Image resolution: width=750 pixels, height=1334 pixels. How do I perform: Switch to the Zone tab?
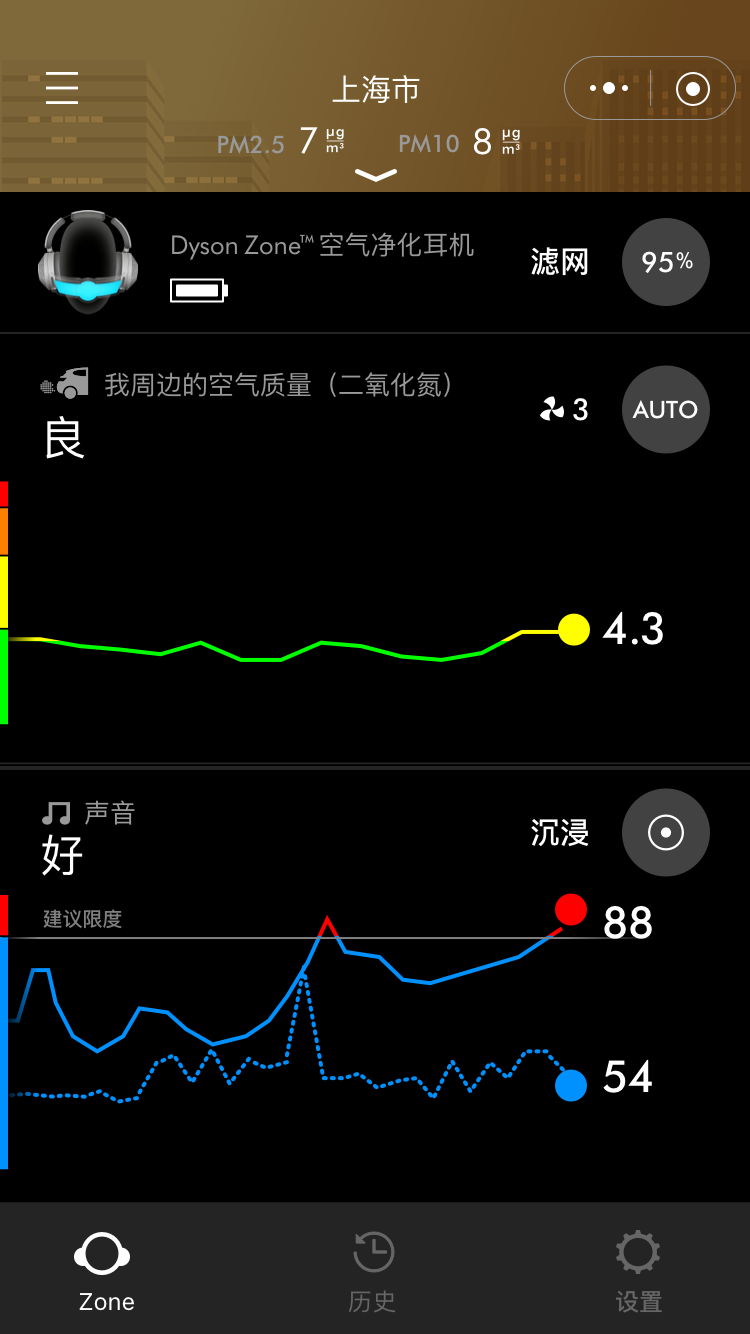point(104,1270)
